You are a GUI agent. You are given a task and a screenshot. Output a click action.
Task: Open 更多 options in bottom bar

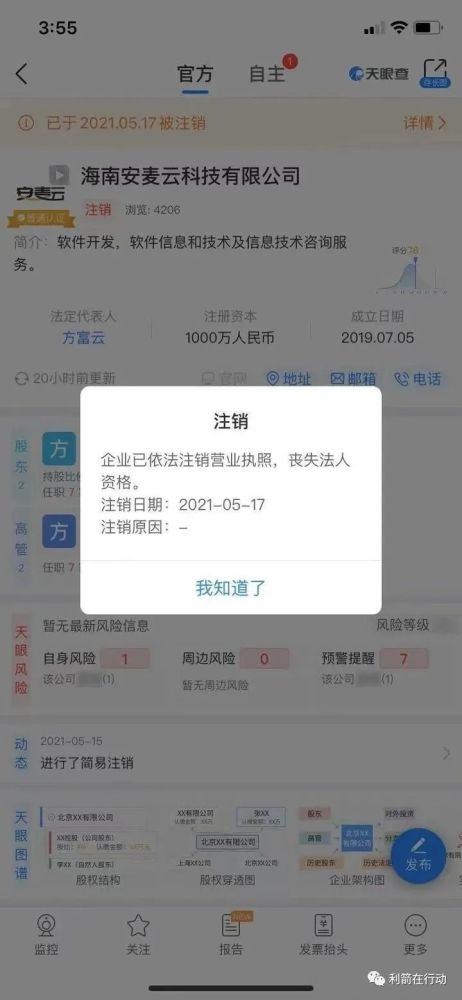415,934
